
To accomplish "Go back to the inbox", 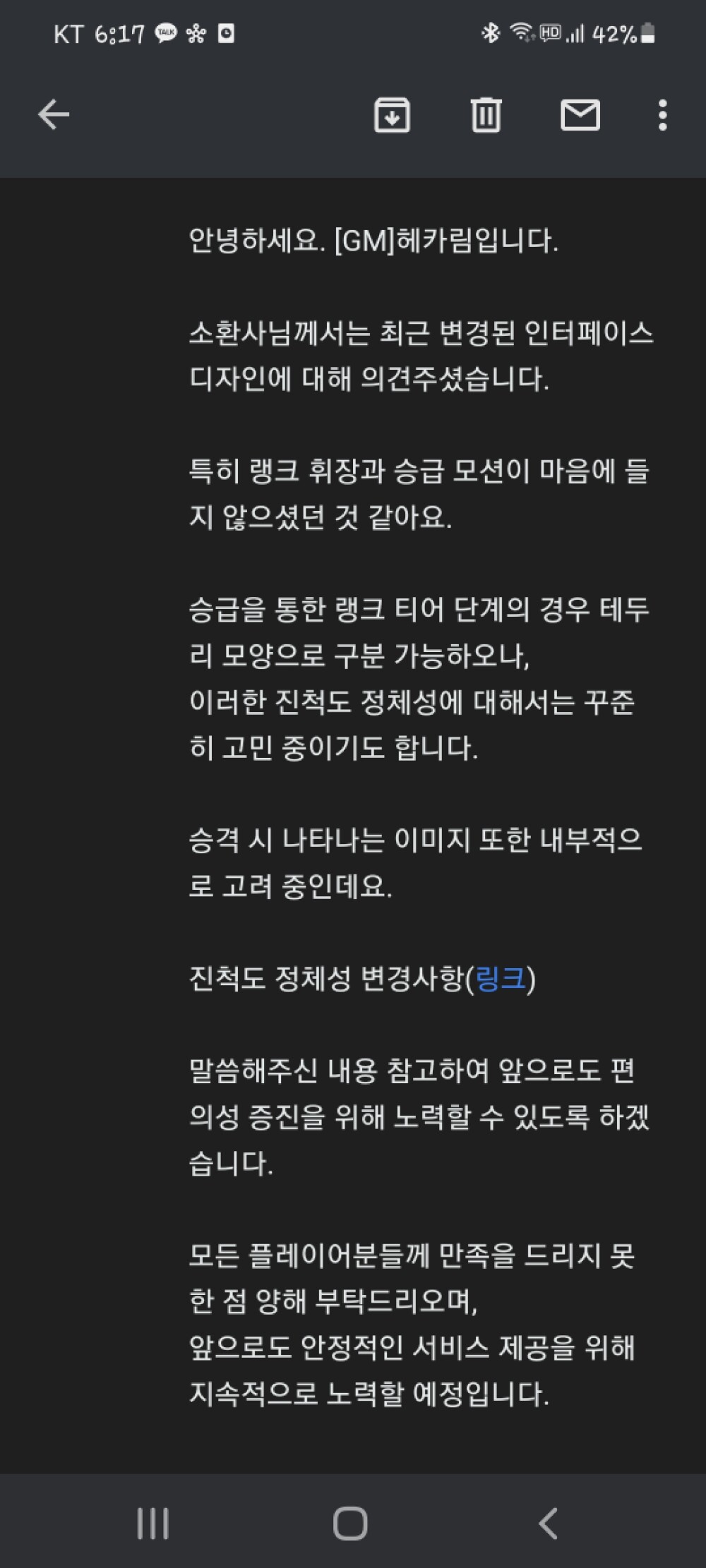I will point(54,114).
